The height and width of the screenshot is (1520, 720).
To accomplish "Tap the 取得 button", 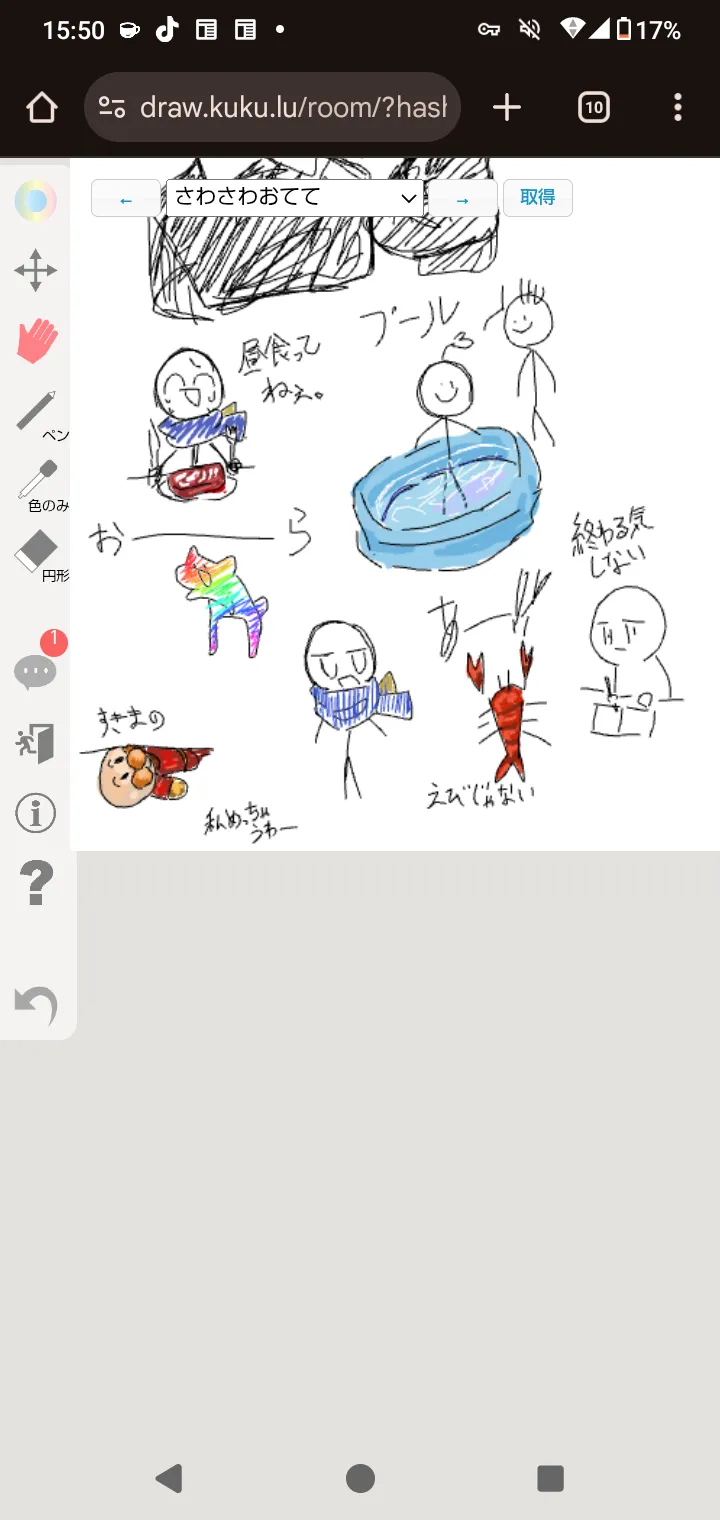I will 537,198.
